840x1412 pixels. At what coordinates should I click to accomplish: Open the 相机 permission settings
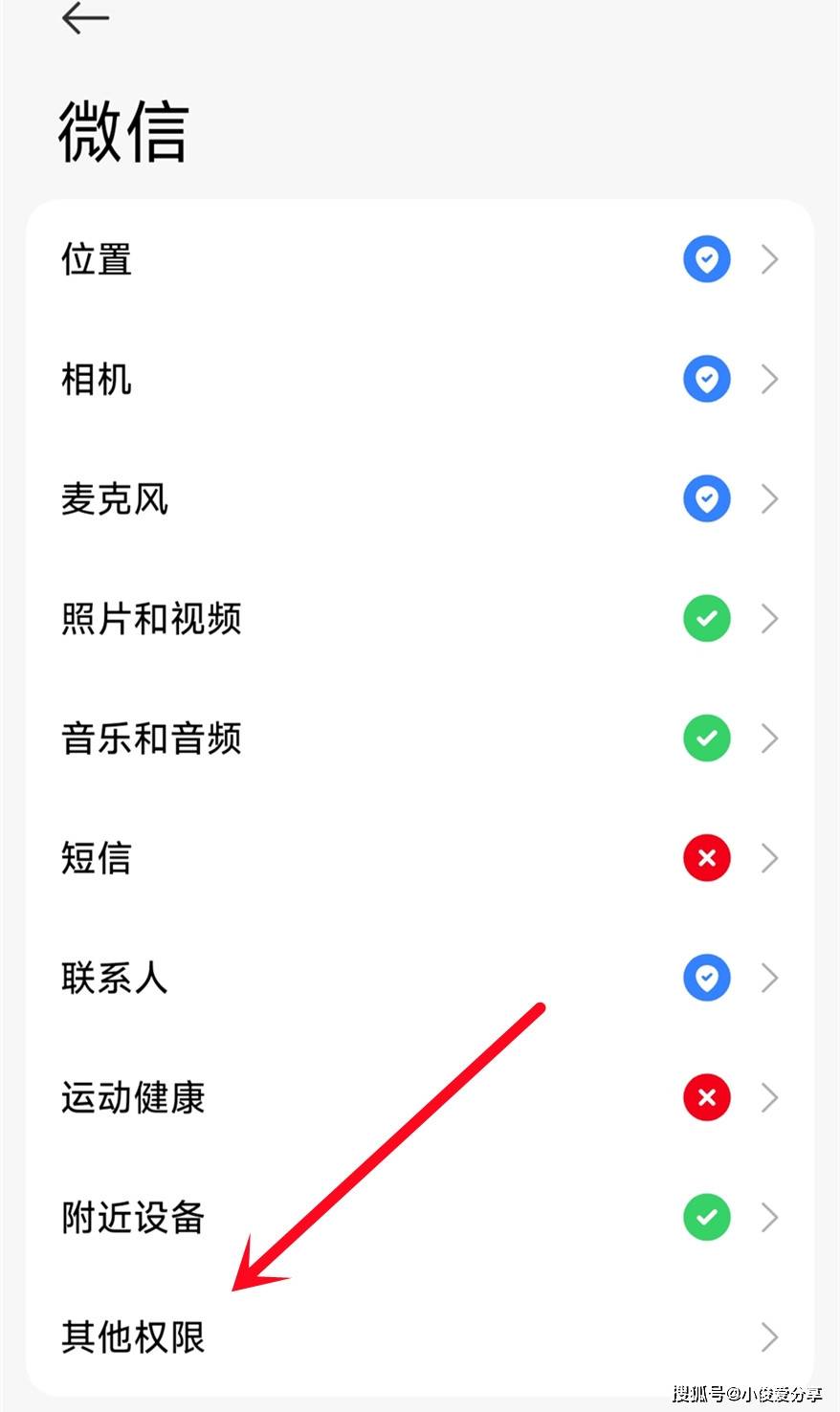(x=419, y=380)
